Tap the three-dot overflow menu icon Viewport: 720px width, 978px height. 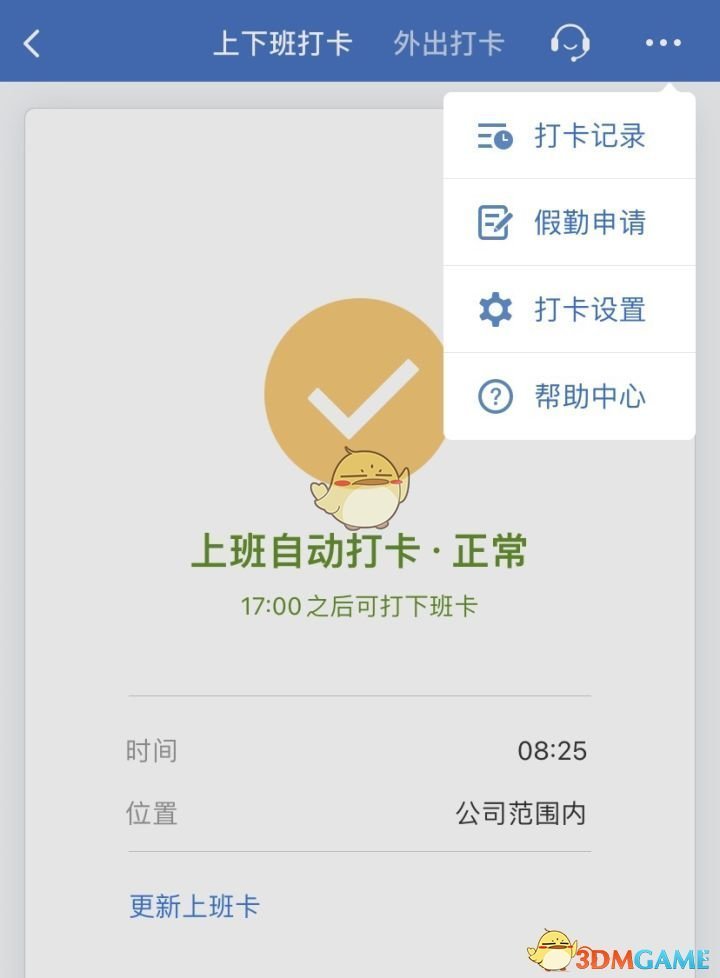[663, 43]
